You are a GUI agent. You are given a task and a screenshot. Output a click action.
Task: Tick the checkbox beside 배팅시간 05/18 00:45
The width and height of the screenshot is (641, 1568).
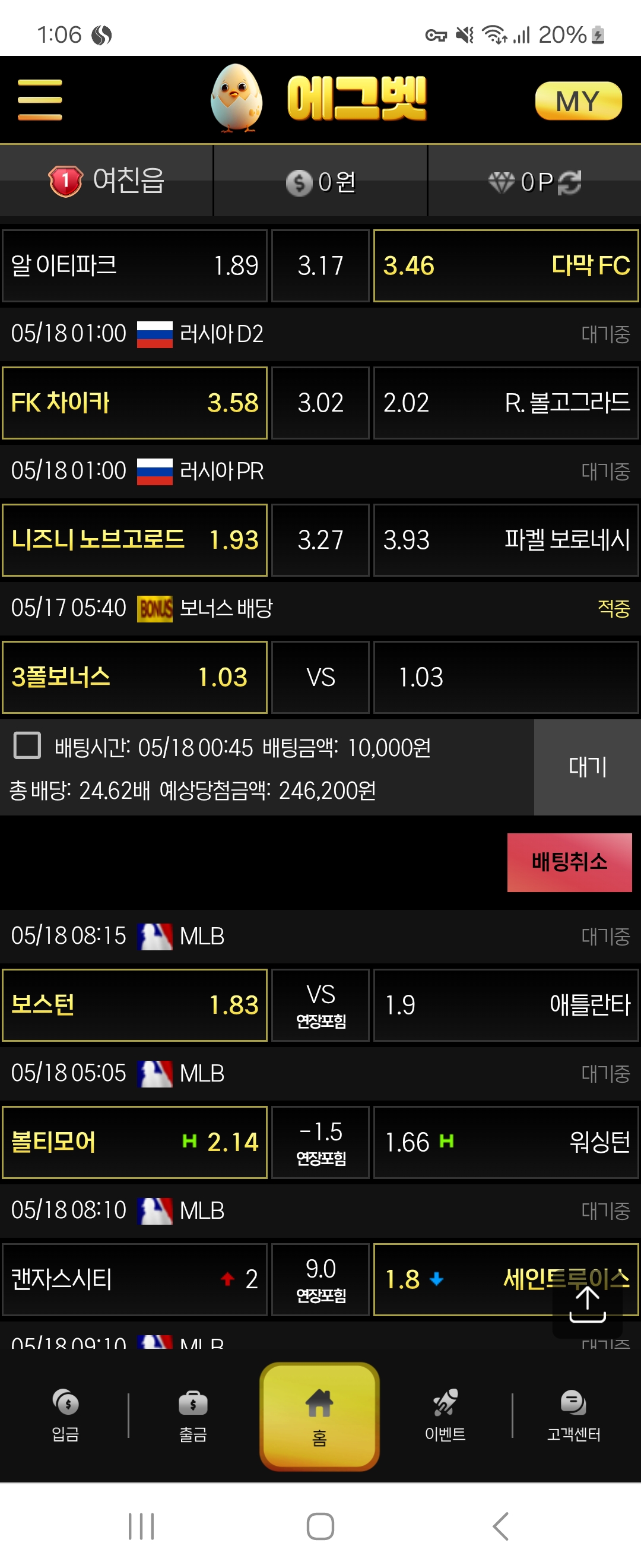[x=27, y=745]
